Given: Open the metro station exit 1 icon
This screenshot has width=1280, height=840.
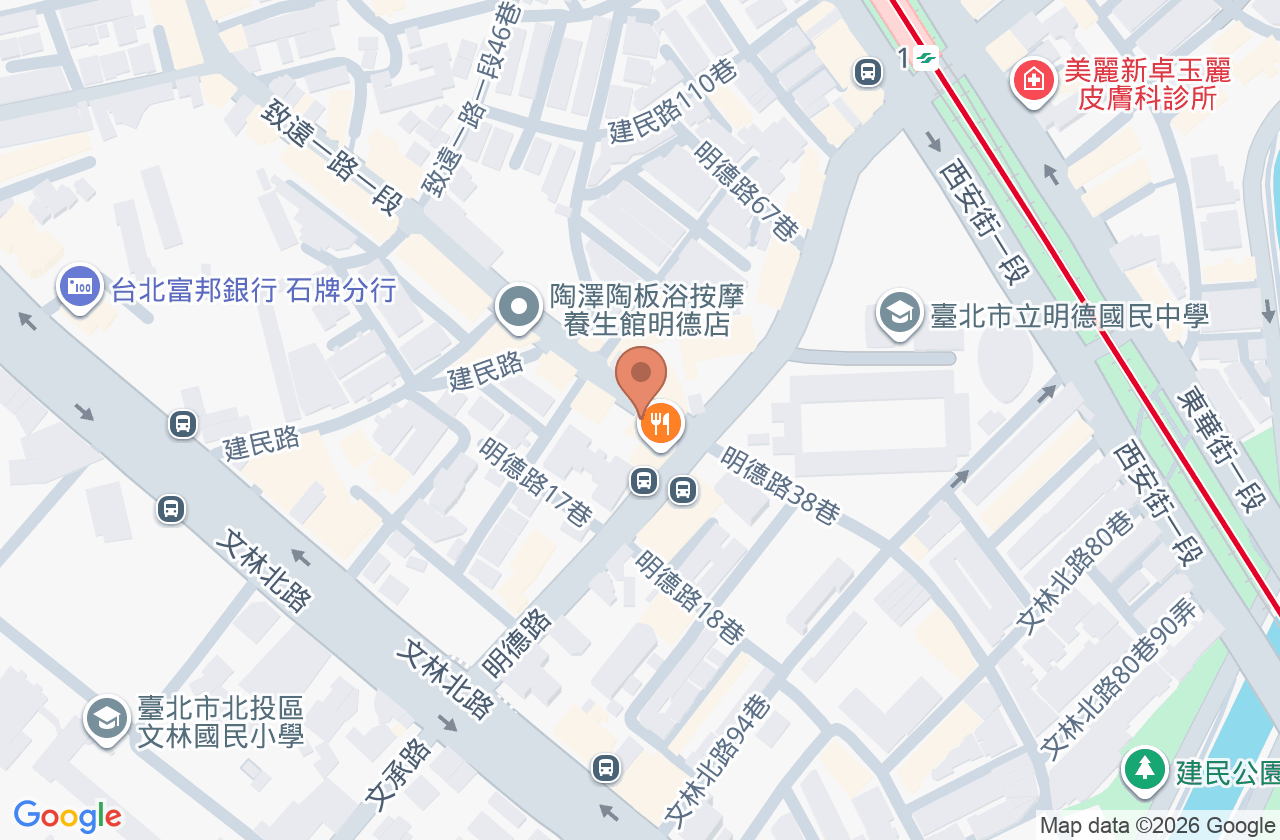Looking at the screenshot, I should [x=928, y=58].
